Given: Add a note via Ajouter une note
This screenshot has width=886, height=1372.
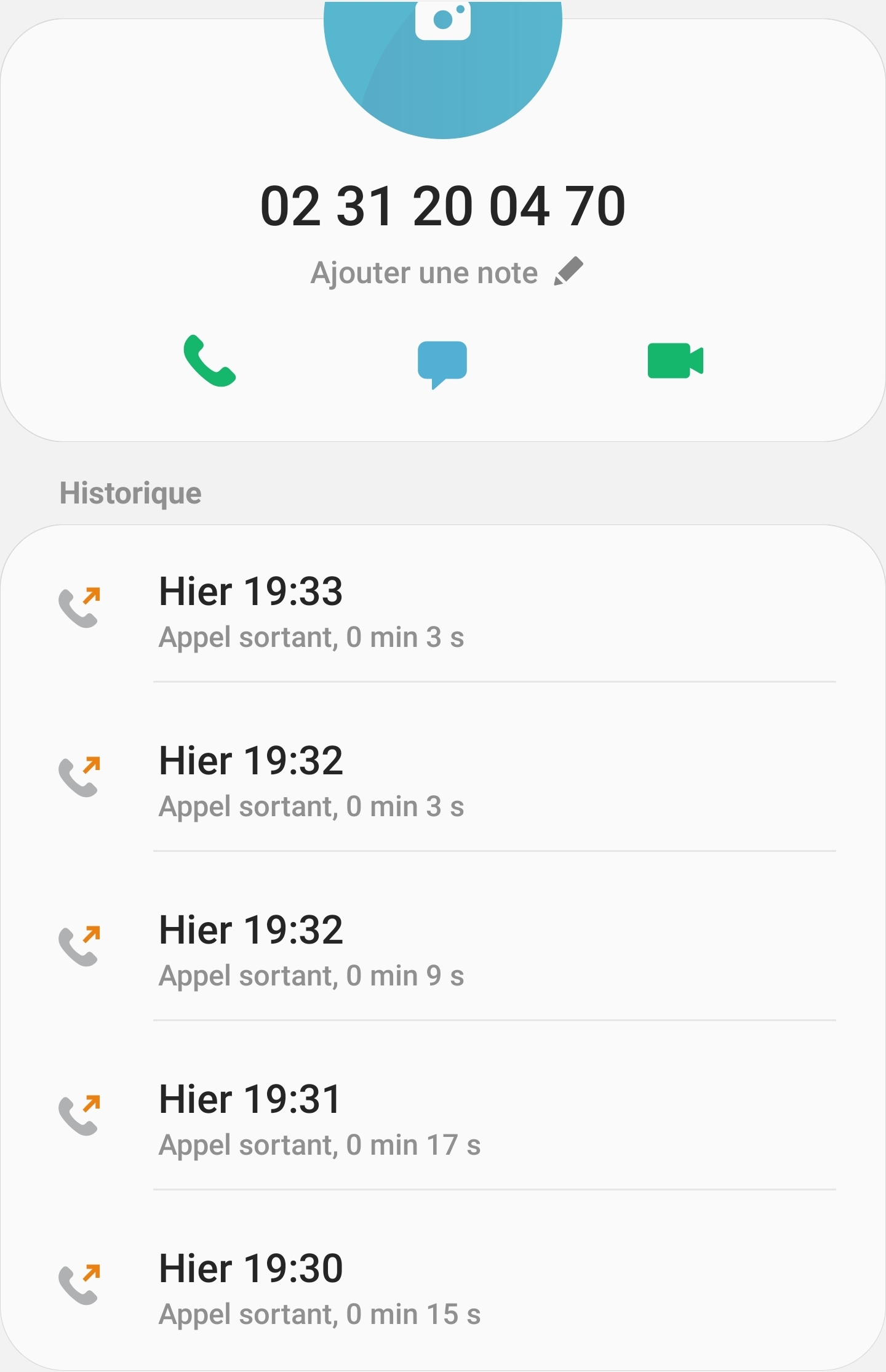Looking at the screenshot, I should pos(445,272).
